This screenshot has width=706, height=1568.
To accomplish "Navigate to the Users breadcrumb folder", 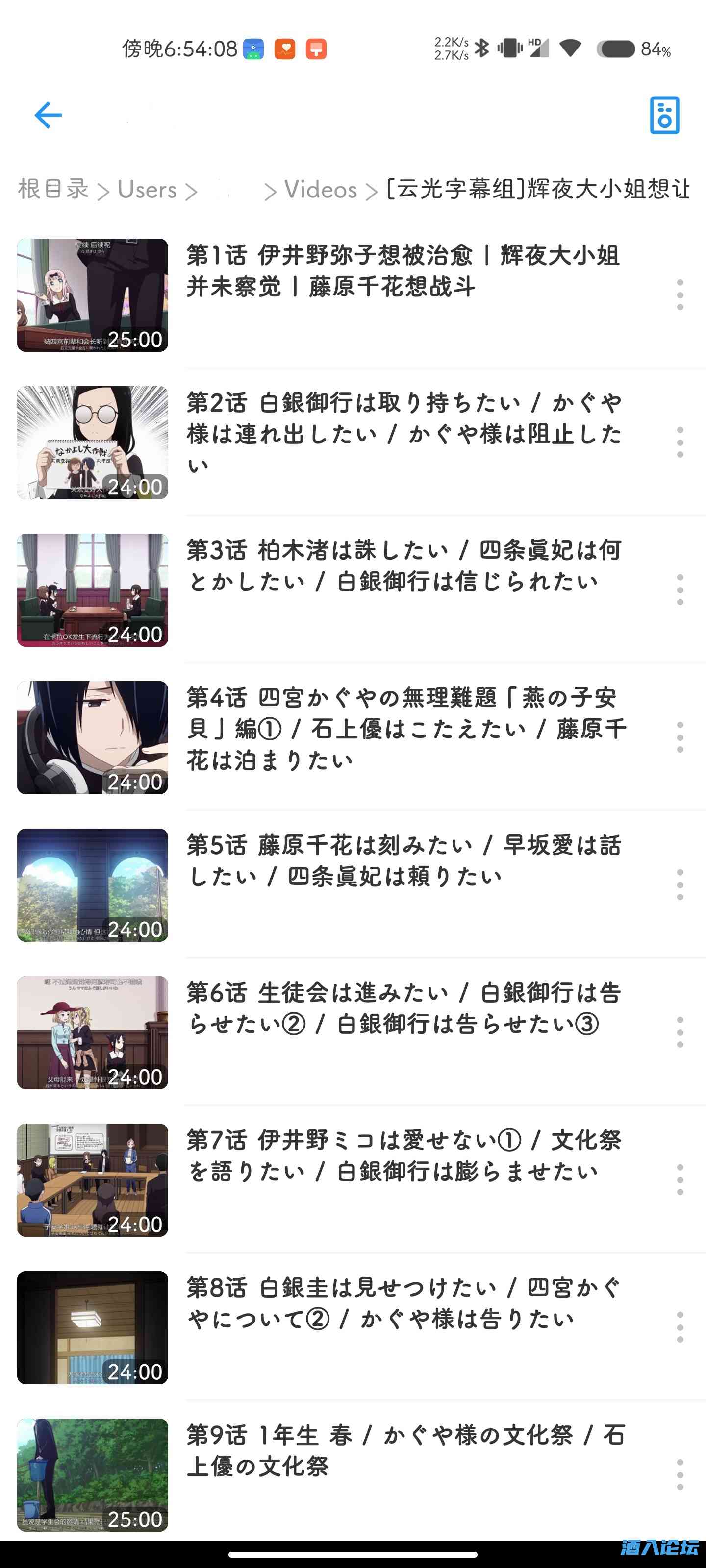I will click(147, 189).
